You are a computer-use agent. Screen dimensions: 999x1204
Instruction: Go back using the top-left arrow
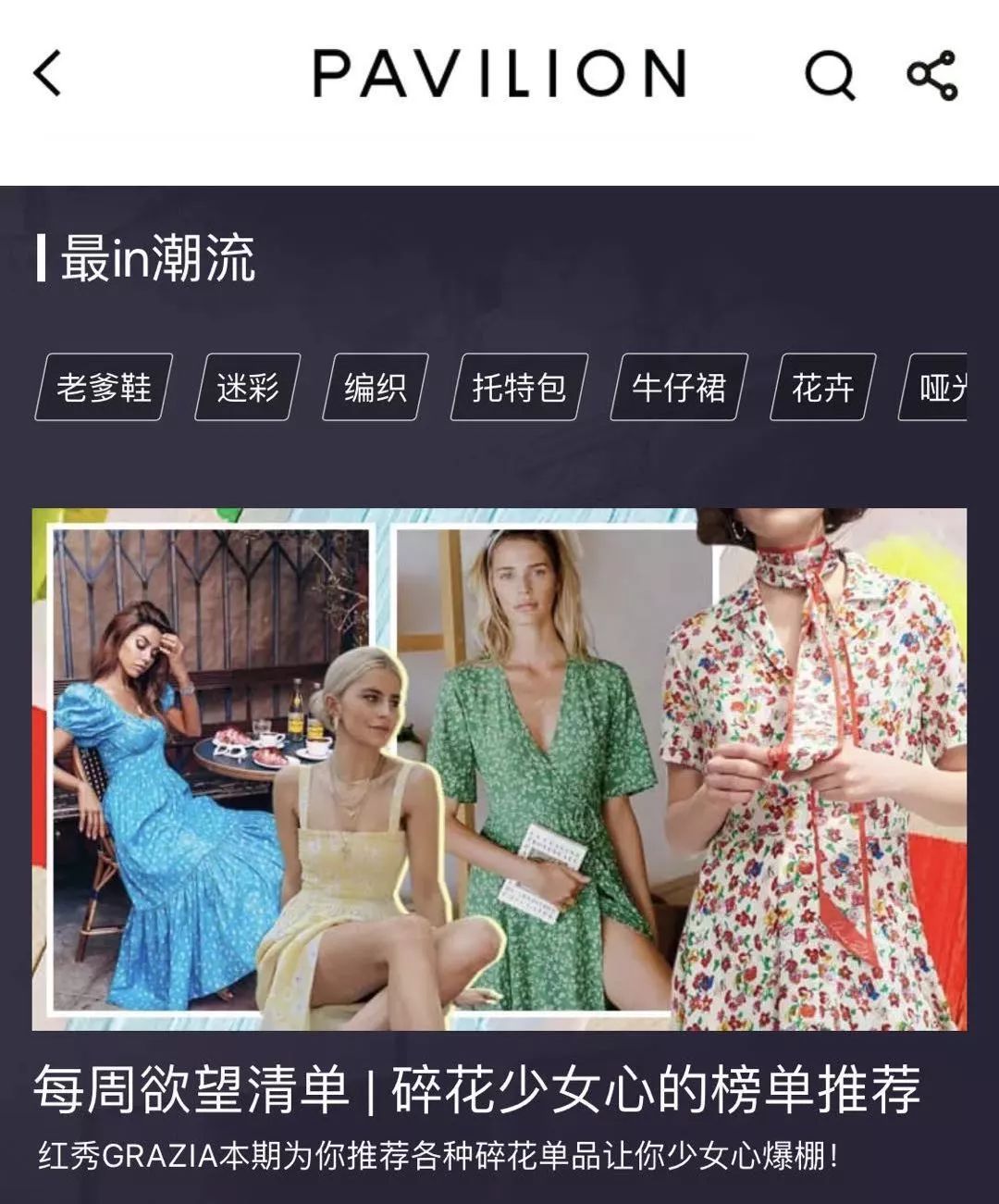pyautogui.click(x=48, y=73)
